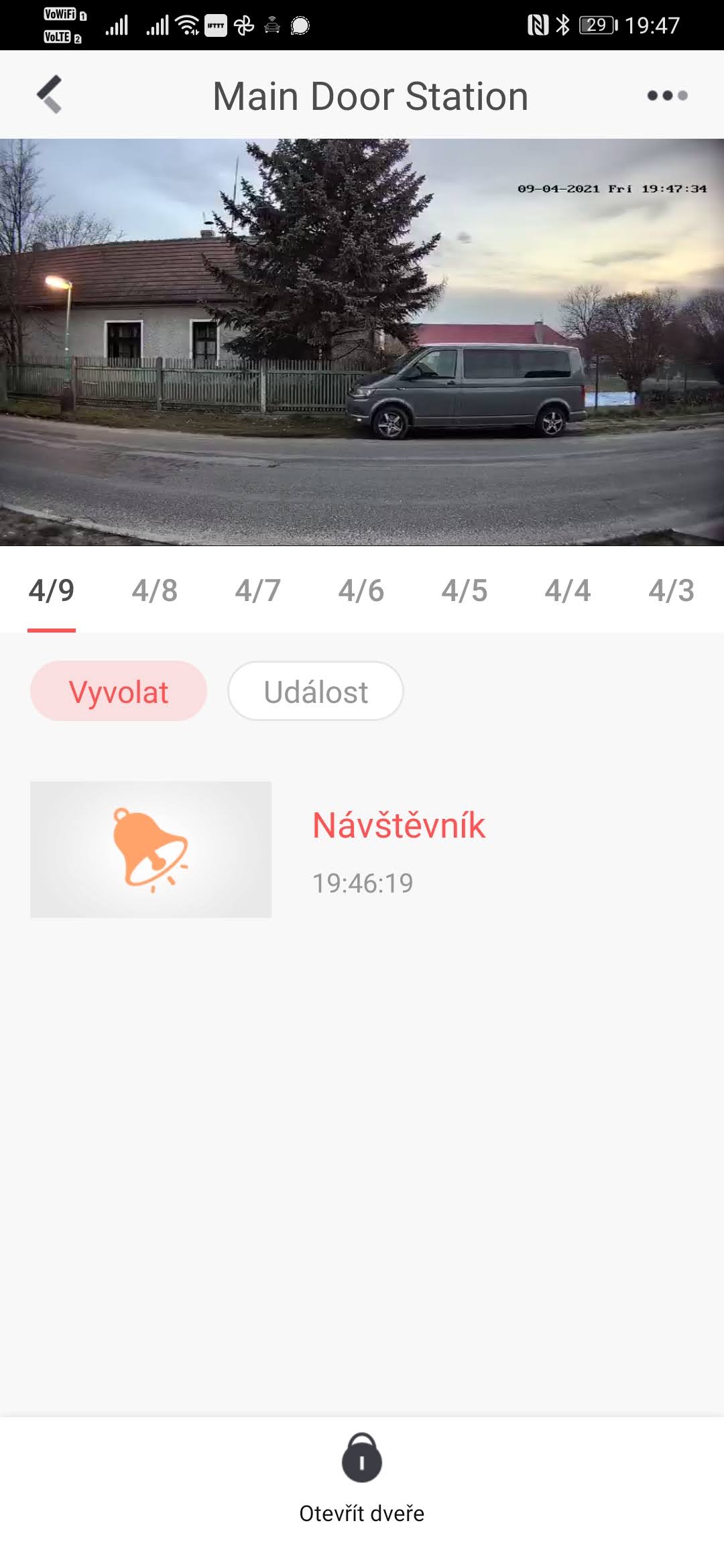
Task: Show events from 4/6
Action: click(361, 591)
